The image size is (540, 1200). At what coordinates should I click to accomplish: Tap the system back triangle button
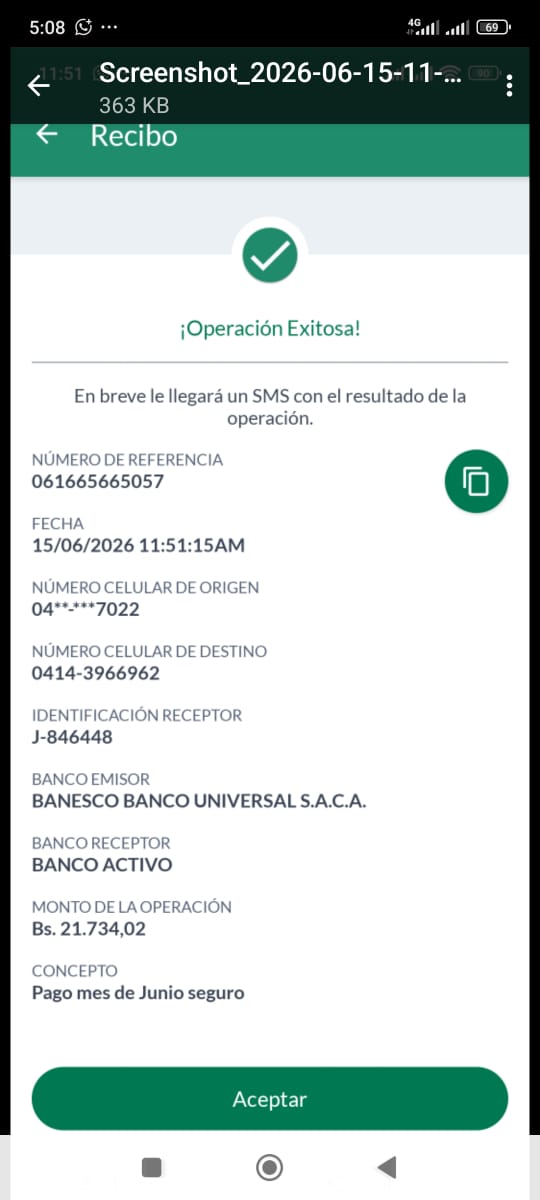(x=386, y=1167)
